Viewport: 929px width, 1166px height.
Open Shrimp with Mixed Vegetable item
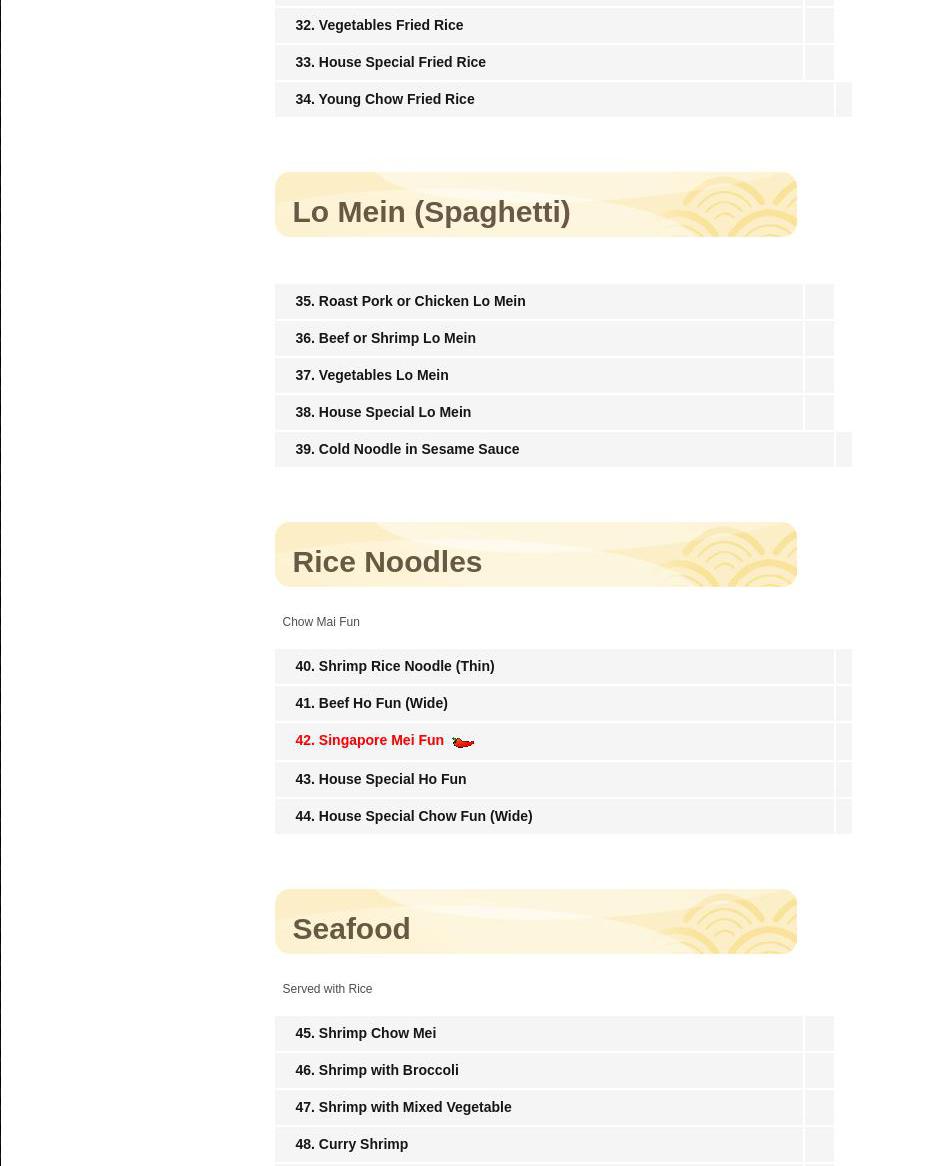pyautogui.click(x=403, y=1107)
